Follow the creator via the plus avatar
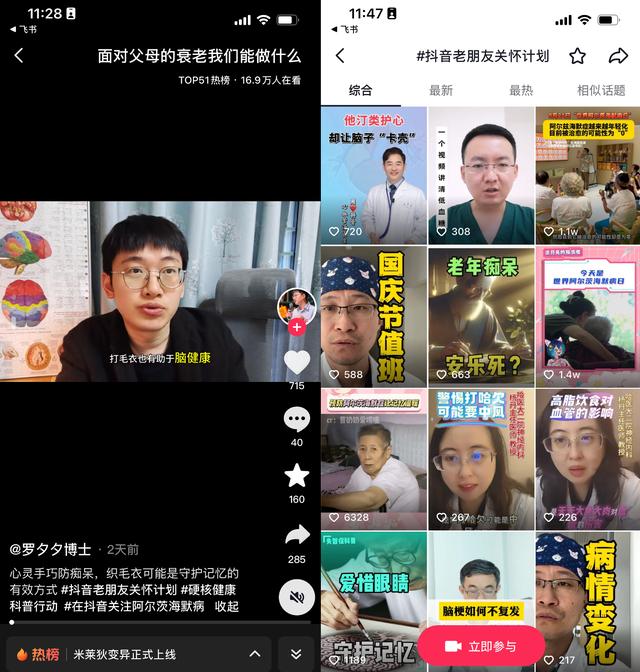This screenshot has width=640, height=672. tap(296, 327)
